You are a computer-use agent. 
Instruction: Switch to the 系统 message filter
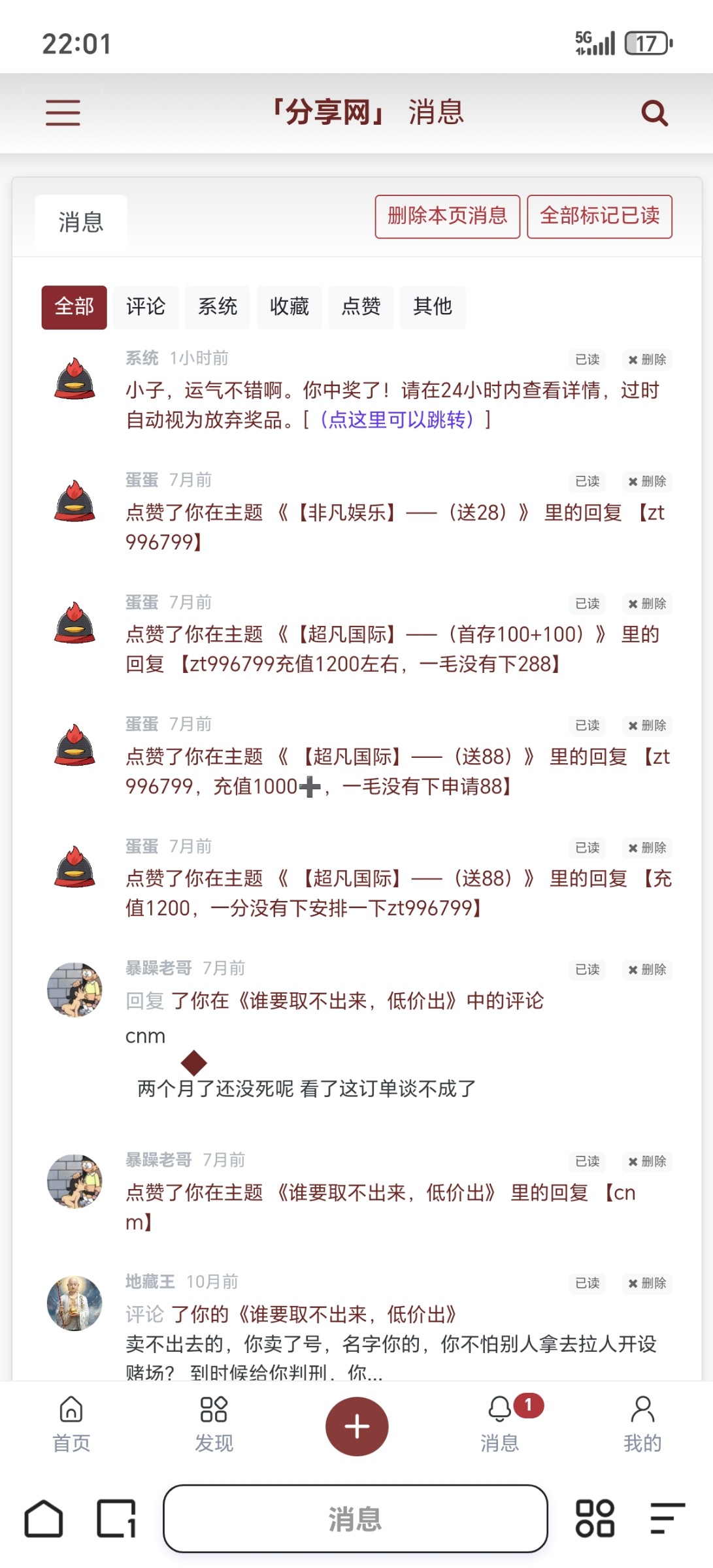click(218, 306)
